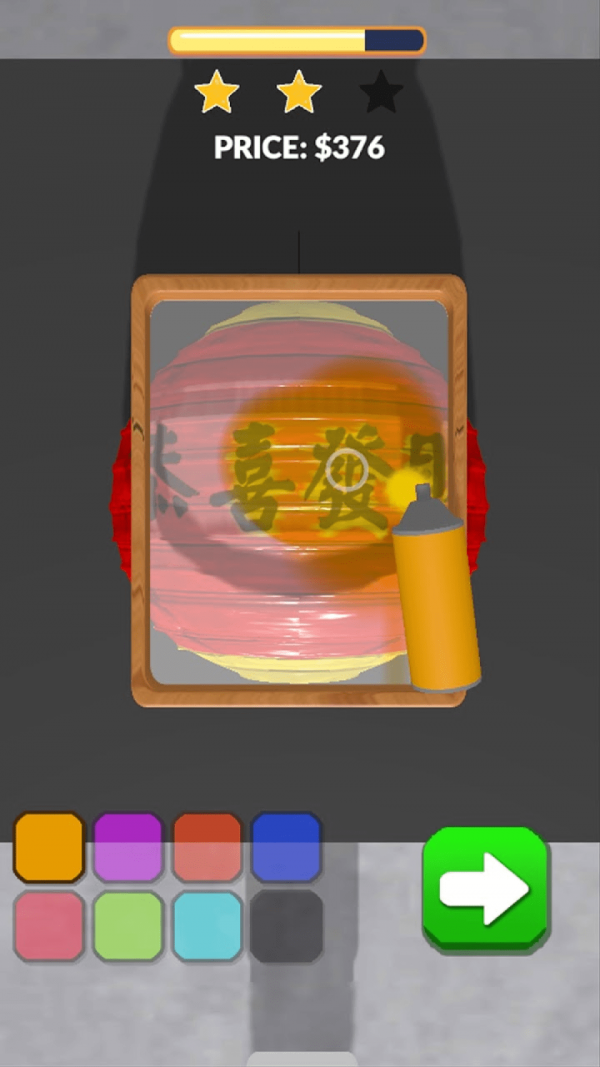Select the blue paint color

286,847
